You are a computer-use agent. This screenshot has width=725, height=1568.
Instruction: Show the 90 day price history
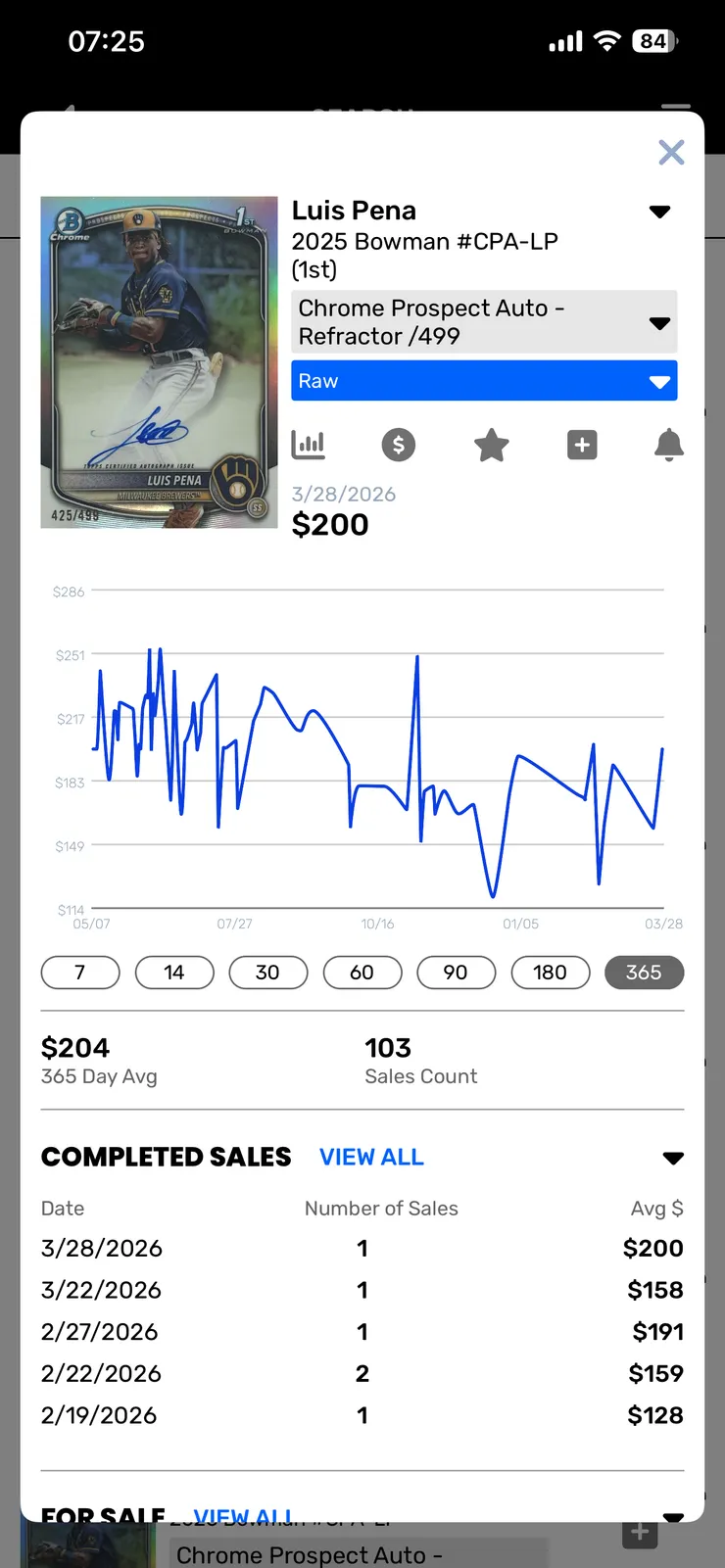coord(456,973)
